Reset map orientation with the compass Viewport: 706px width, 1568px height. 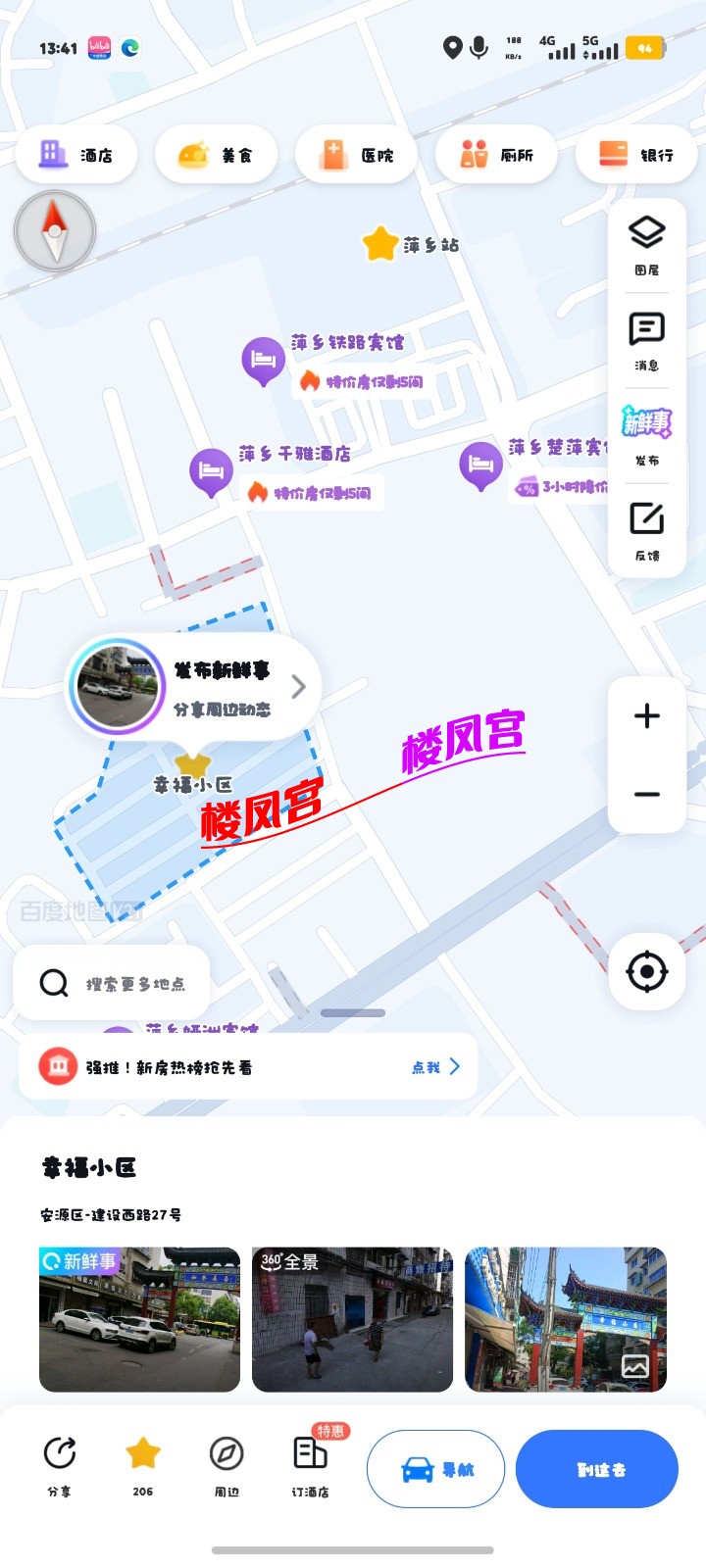[x=55, y=231]
